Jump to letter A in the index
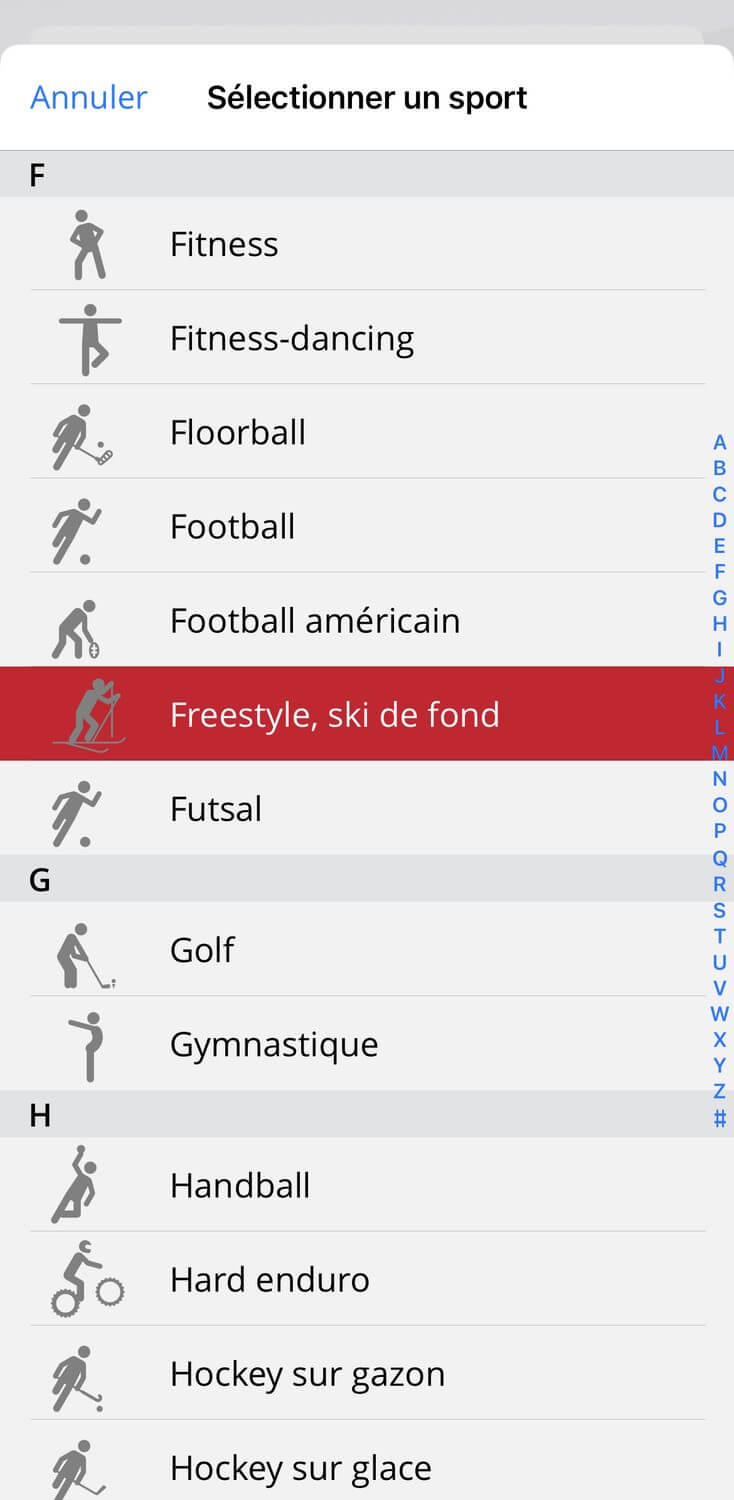 pos(719,442)
